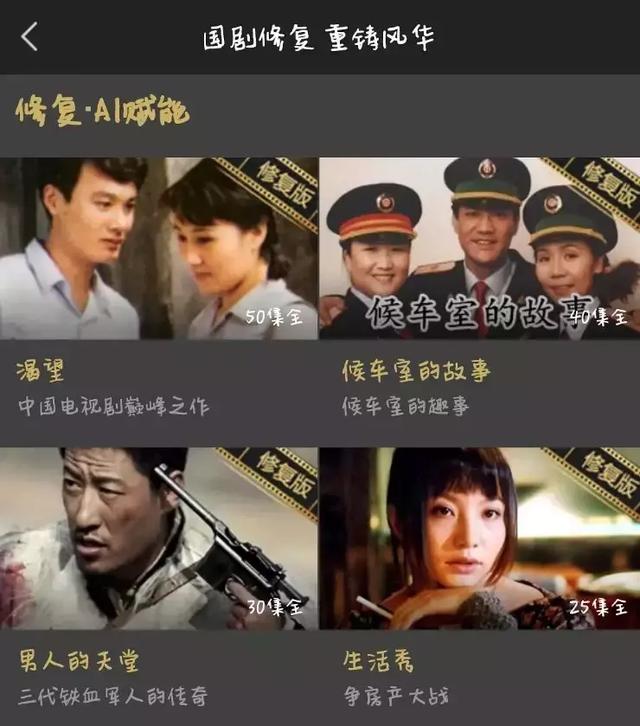
Task: Open the drama 候车室的故事
Action: click(x=480, y=249)
